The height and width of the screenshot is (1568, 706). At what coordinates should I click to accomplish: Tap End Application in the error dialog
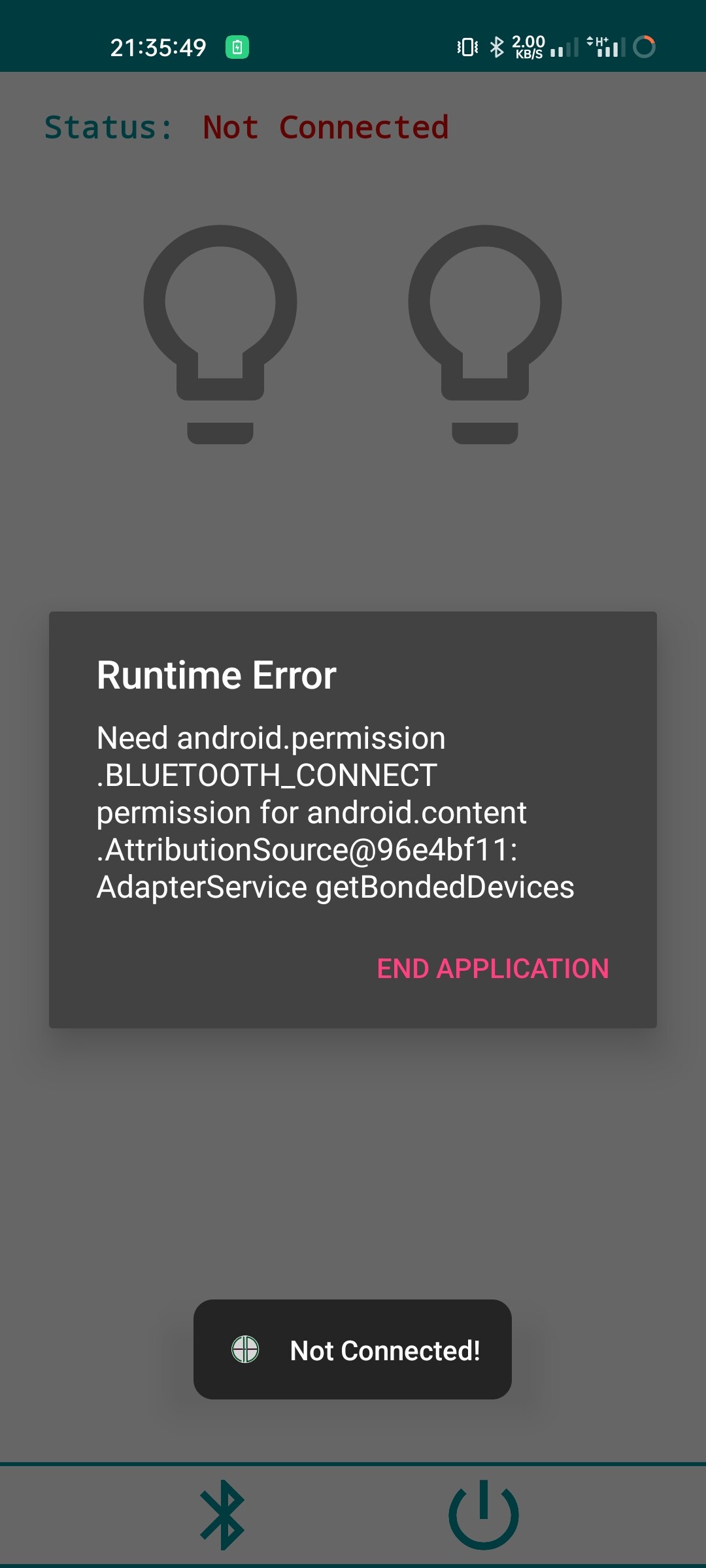(x=493, y=968)
